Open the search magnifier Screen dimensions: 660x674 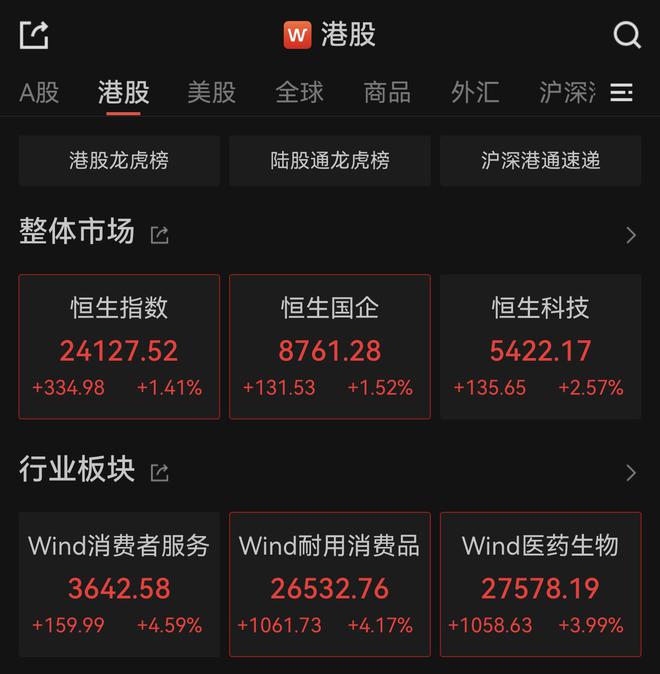(627, 35)
